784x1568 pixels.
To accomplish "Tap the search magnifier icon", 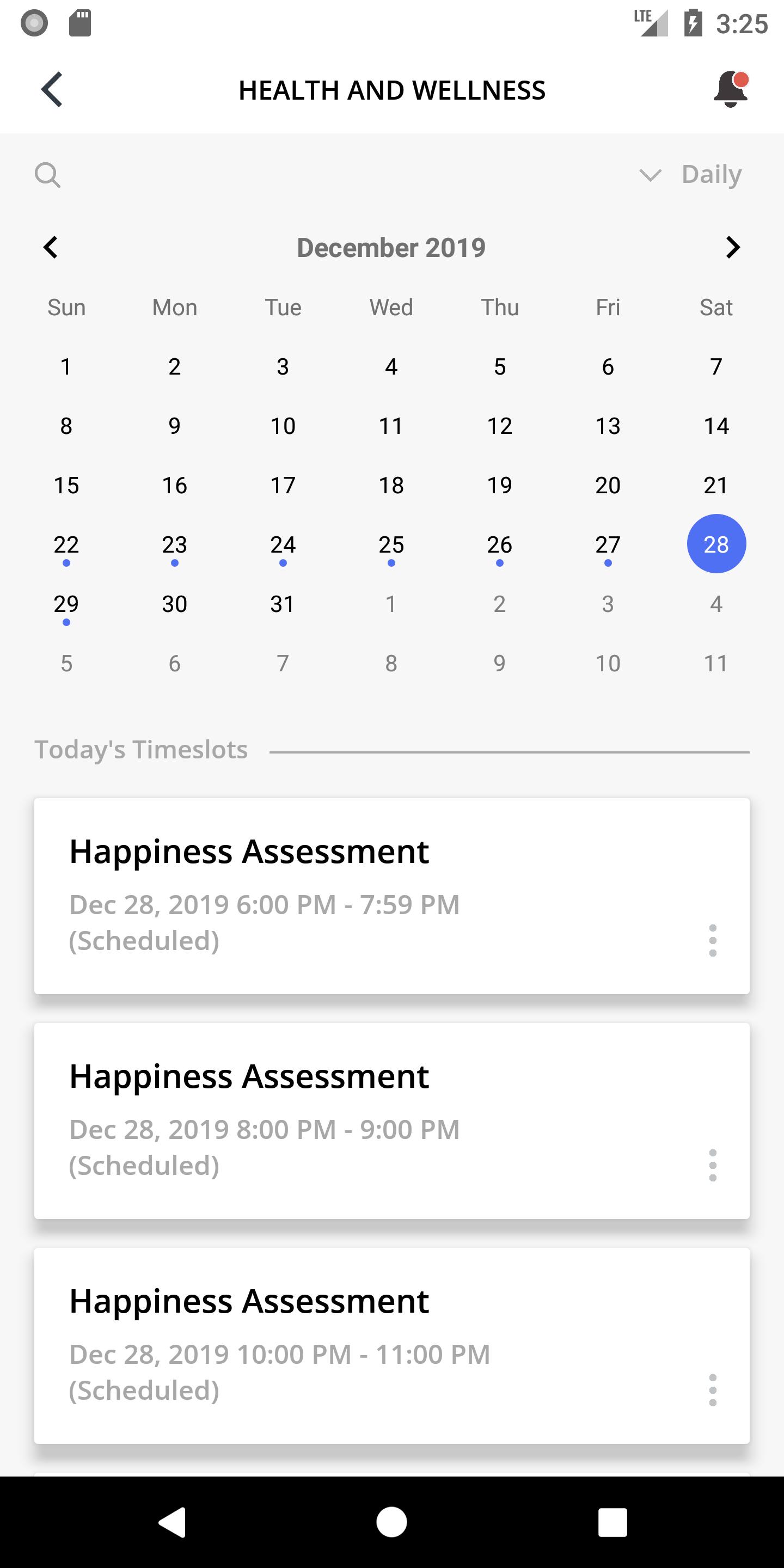I will tap(47, 175).
